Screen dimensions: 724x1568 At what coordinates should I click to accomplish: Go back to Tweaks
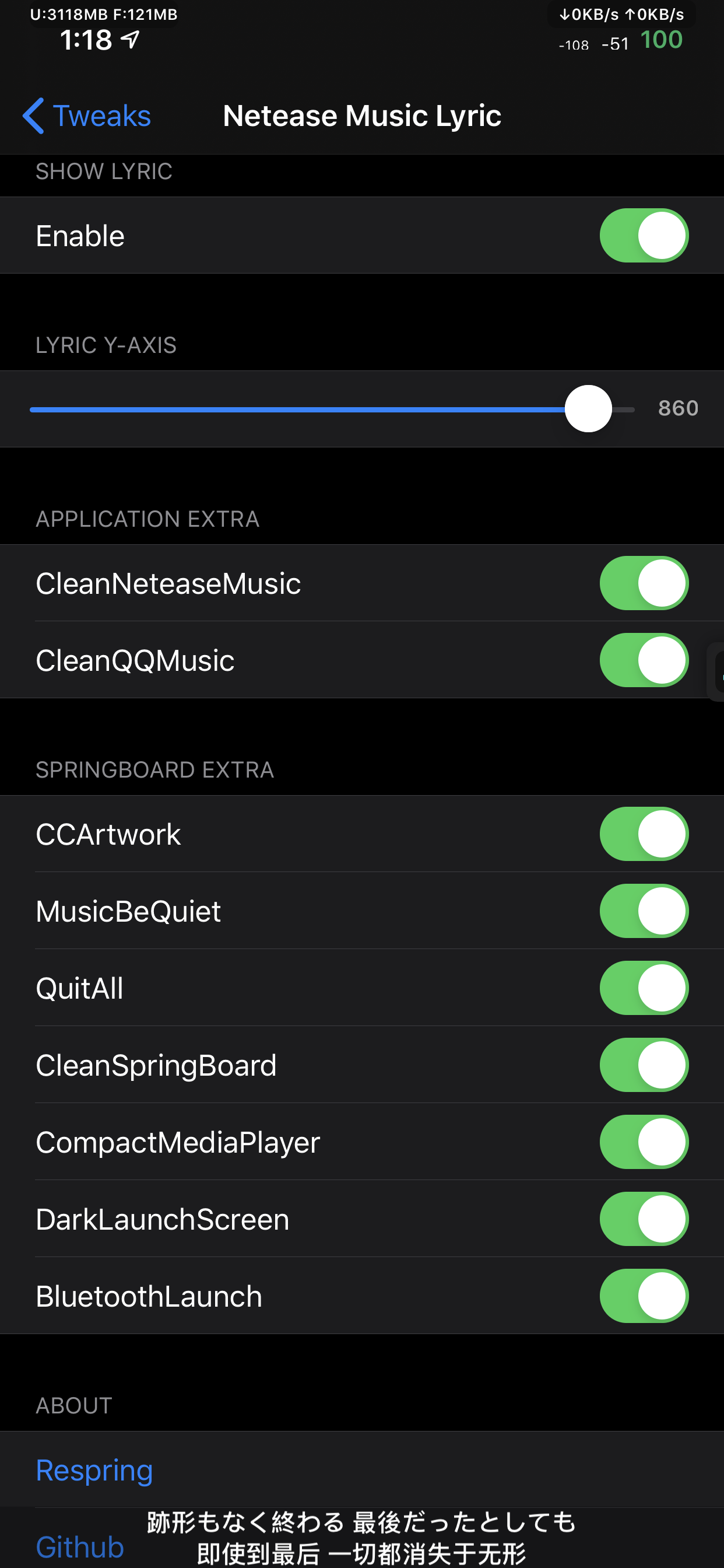(x=86, y=116)
